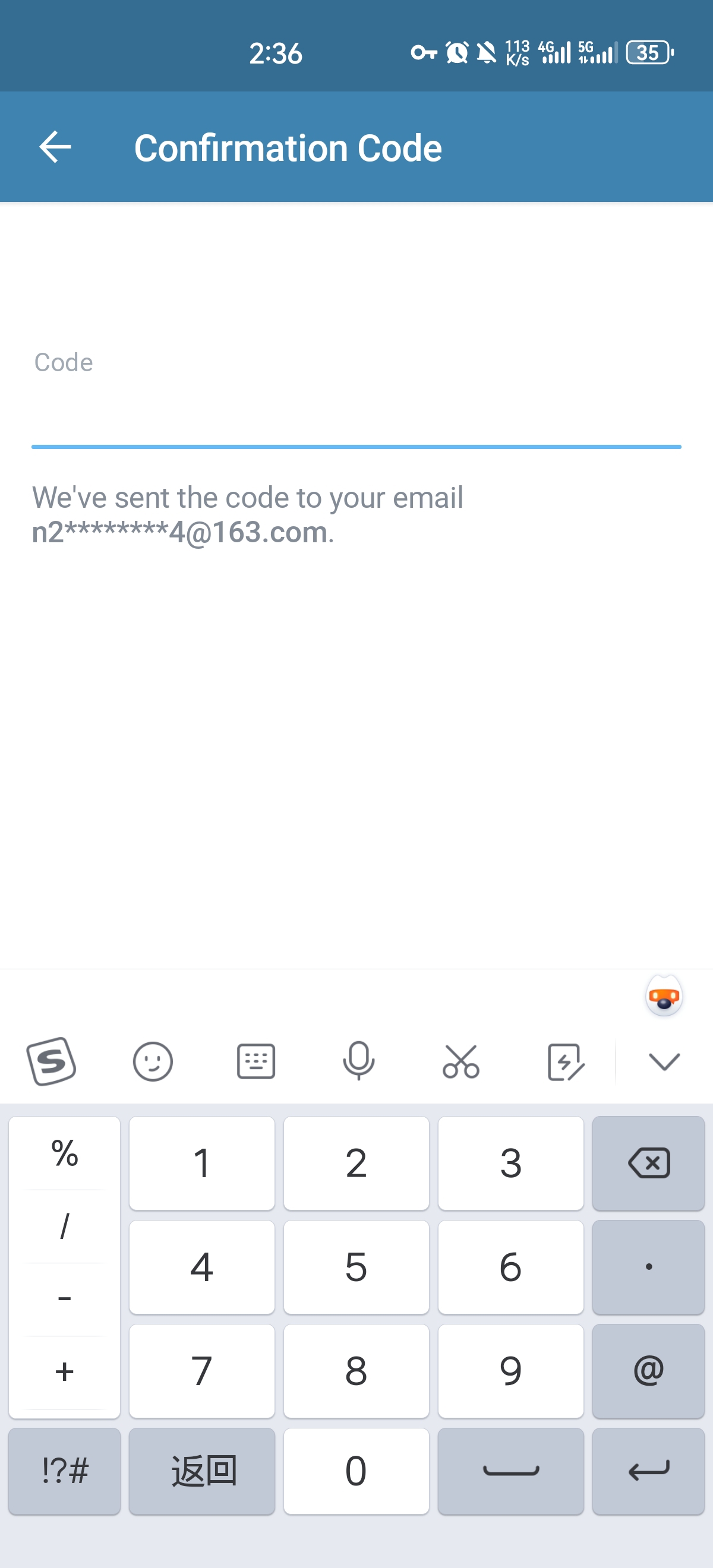Screen dimensions: 713x1568
Task: Tap the backspace key
Action: pyautogui.click(x=648, y=1163)
